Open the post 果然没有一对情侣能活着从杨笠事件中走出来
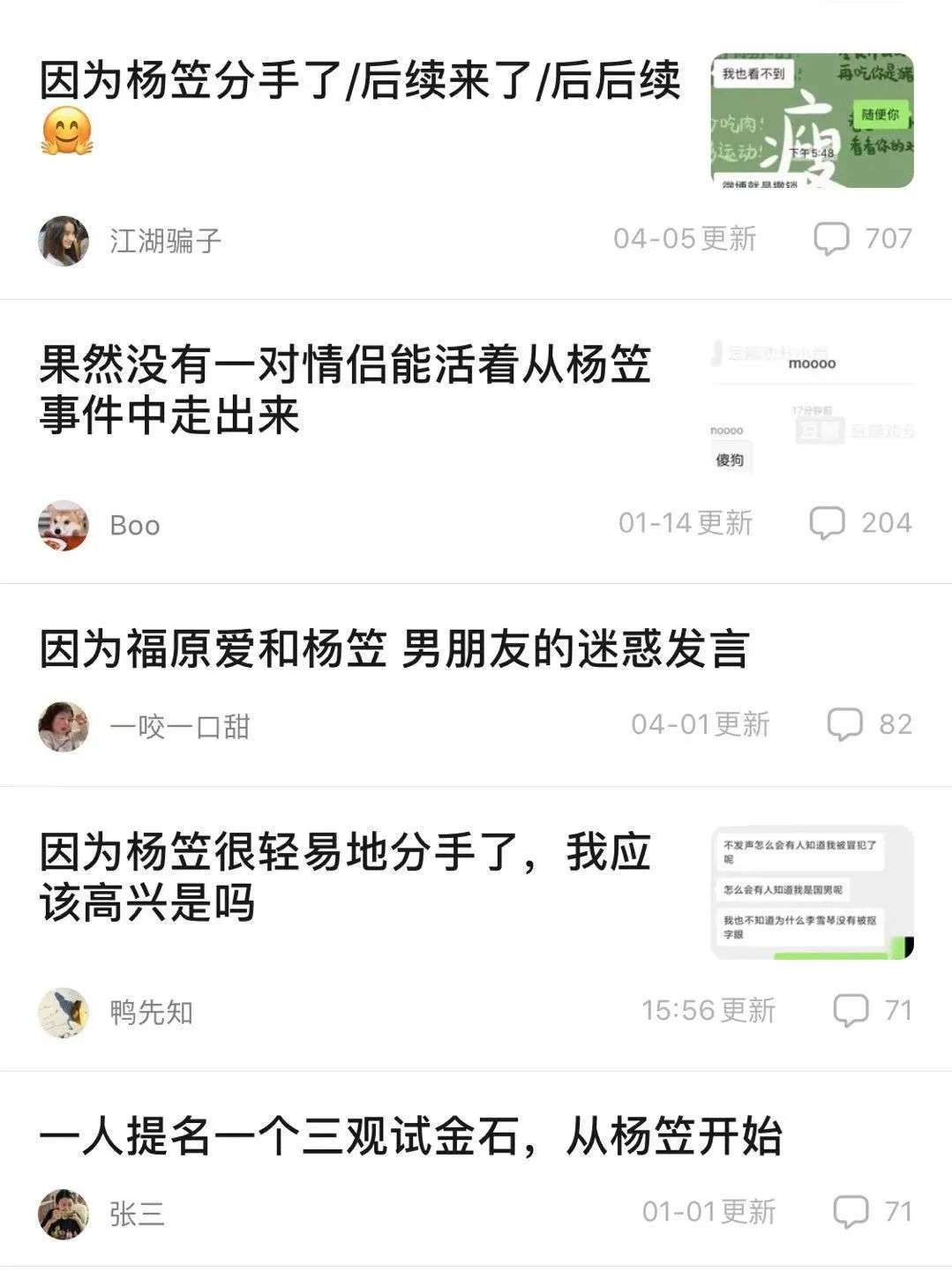The image size is (952, 1272). pyautogui.click(x=344, y=390)
